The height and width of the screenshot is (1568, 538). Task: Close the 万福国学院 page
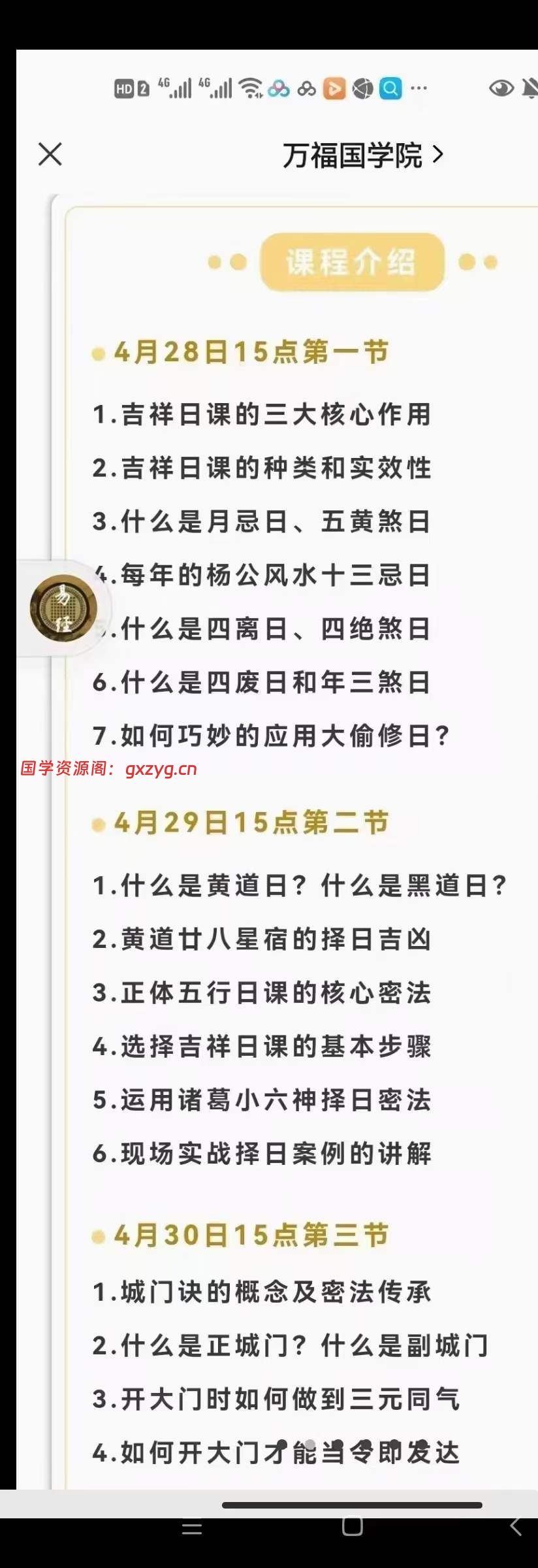[50, 155]
